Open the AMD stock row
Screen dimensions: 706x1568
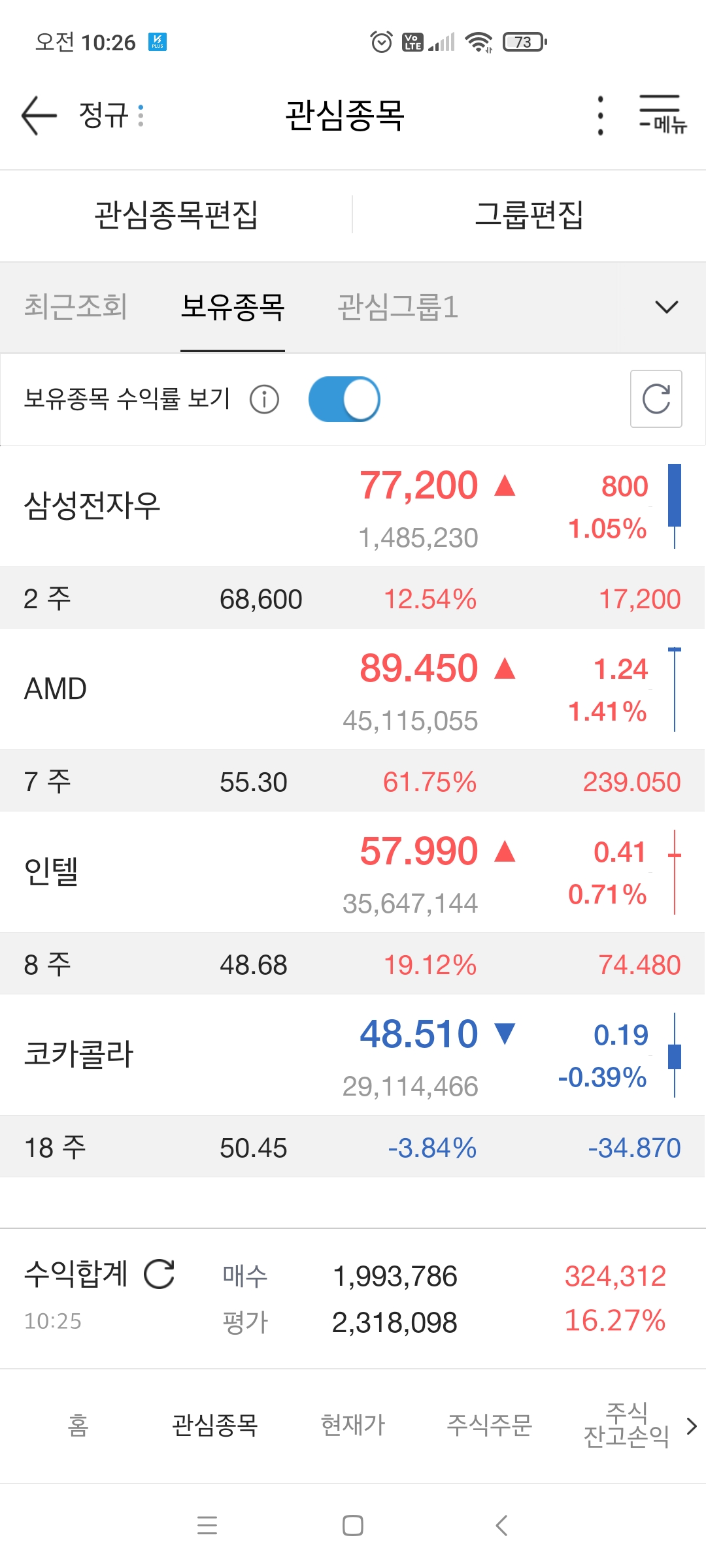click(x=353, y=689)
